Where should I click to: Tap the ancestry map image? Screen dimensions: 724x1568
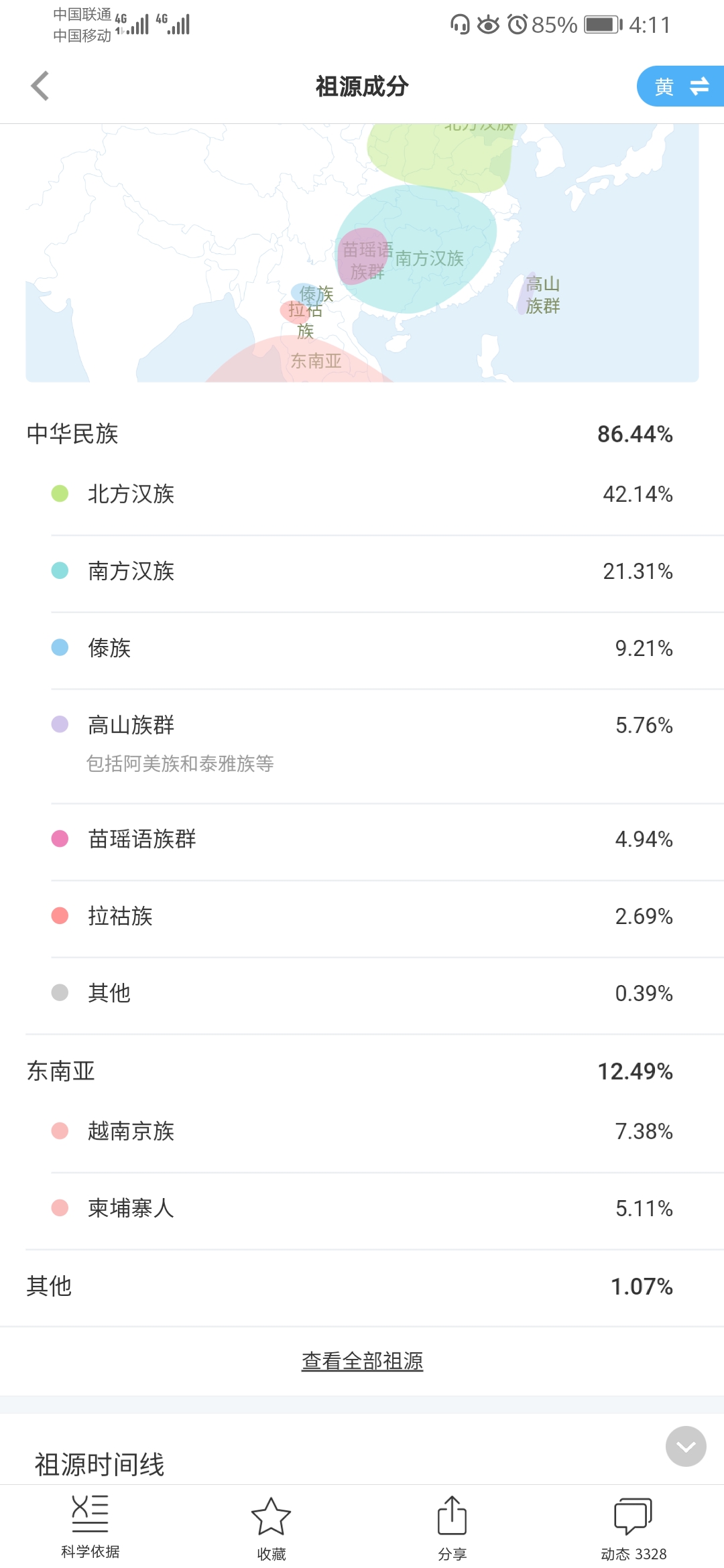362,253
